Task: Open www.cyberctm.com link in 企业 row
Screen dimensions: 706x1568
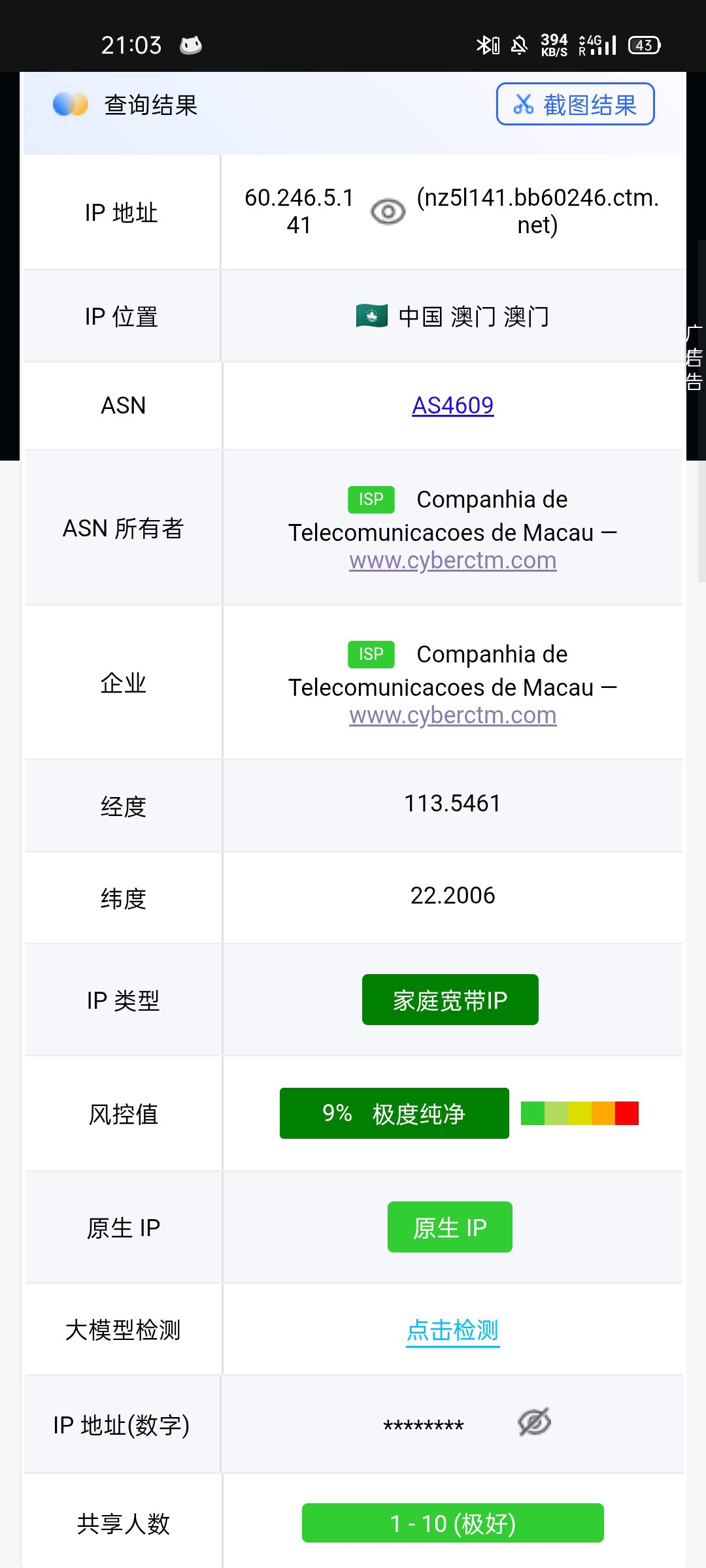Action: coord(452,715)
